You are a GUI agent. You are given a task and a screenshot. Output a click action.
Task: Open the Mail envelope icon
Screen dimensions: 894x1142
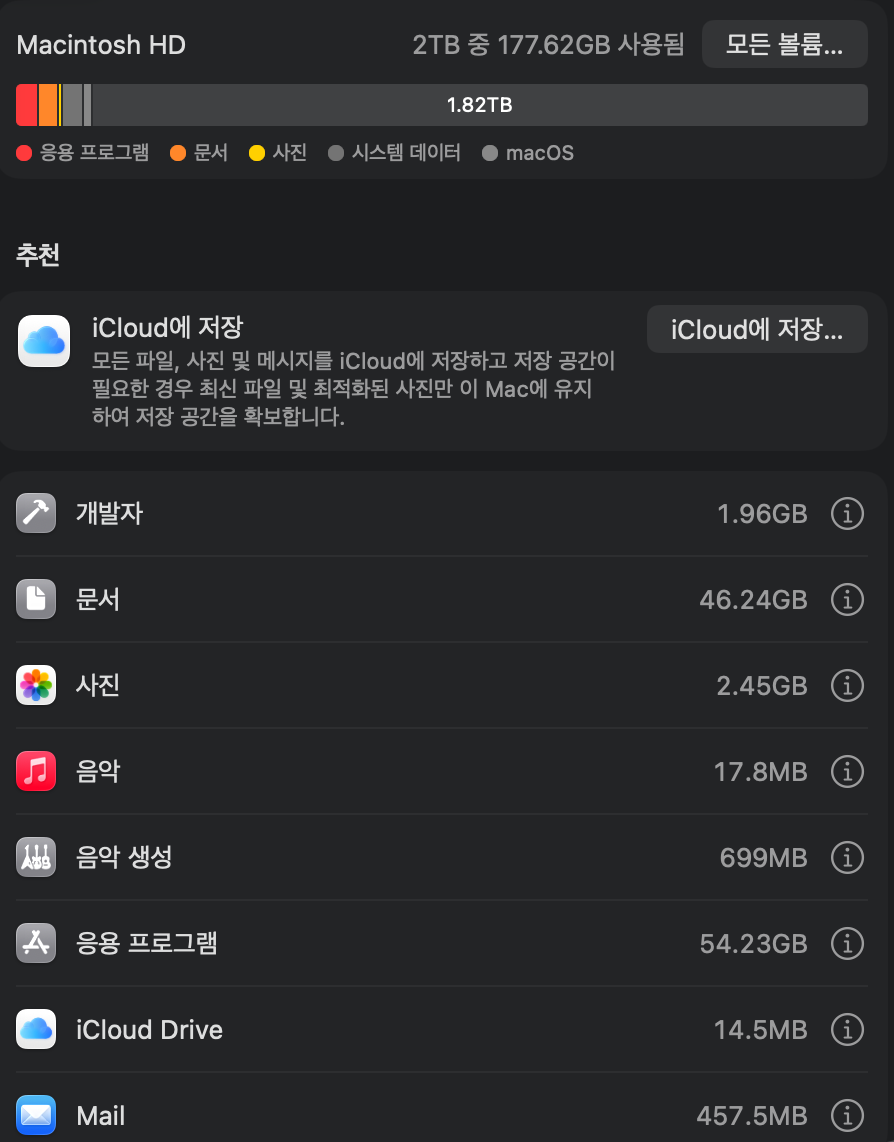tap(36, 1115)
